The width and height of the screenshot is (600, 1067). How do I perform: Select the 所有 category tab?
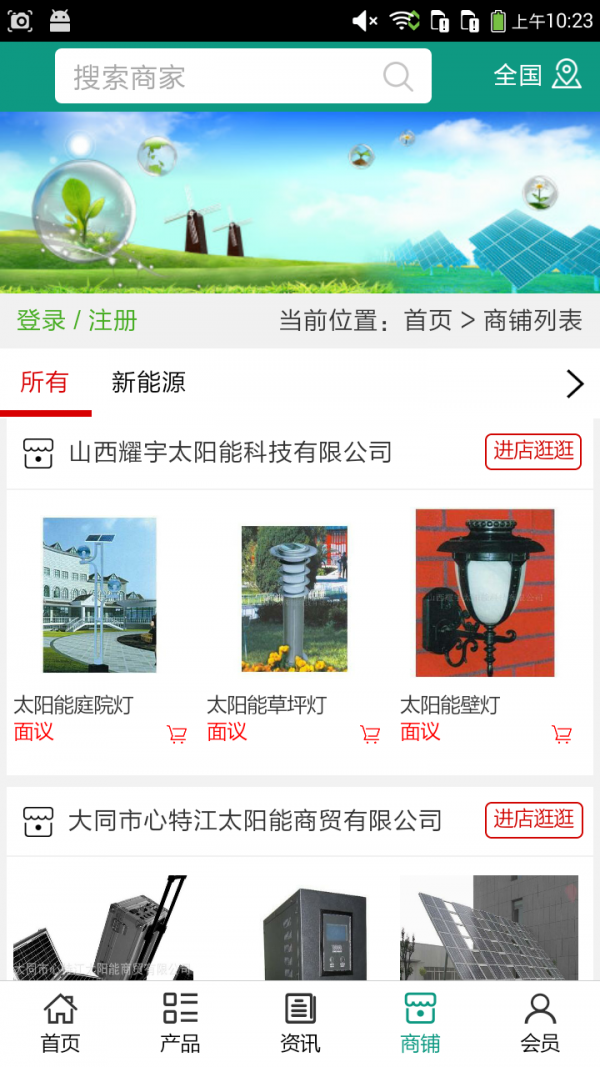[45, 382]
